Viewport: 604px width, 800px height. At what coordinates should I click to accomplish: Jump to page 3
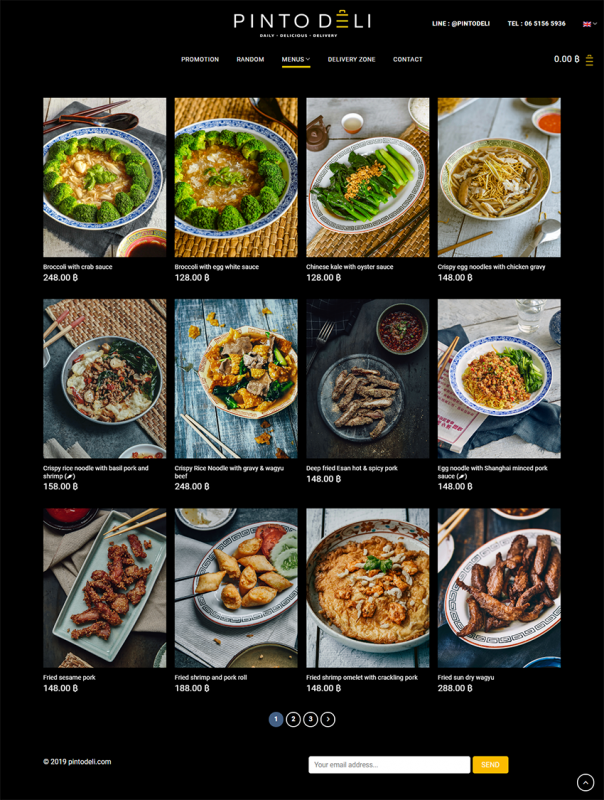[x=311, y=719]
